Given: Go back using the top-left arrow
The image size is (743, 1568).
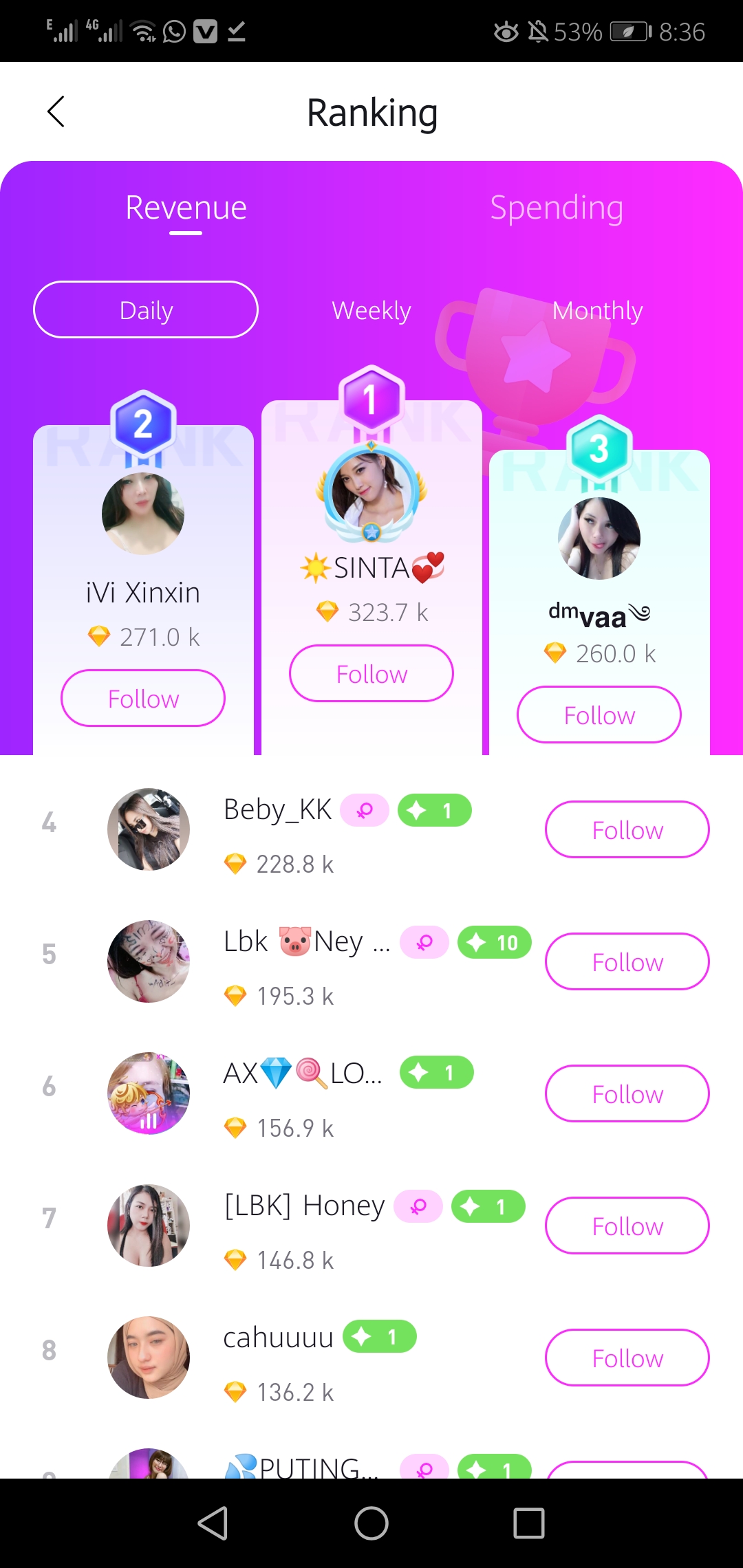Looking at the screenshot, I should click(56, 111).
